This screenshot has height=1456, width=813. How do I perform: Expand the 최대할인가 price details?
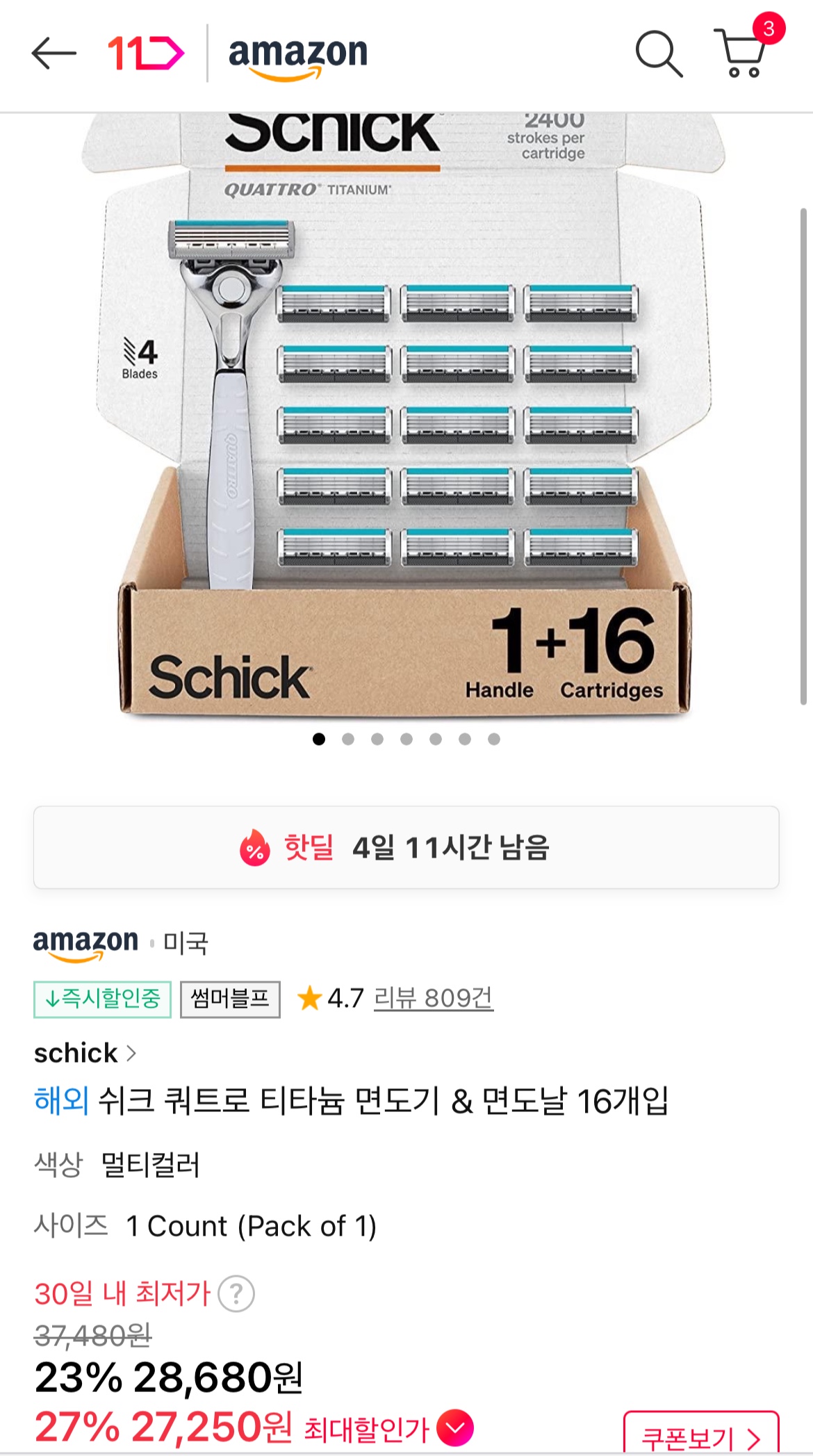click(x=455, y=1428)
